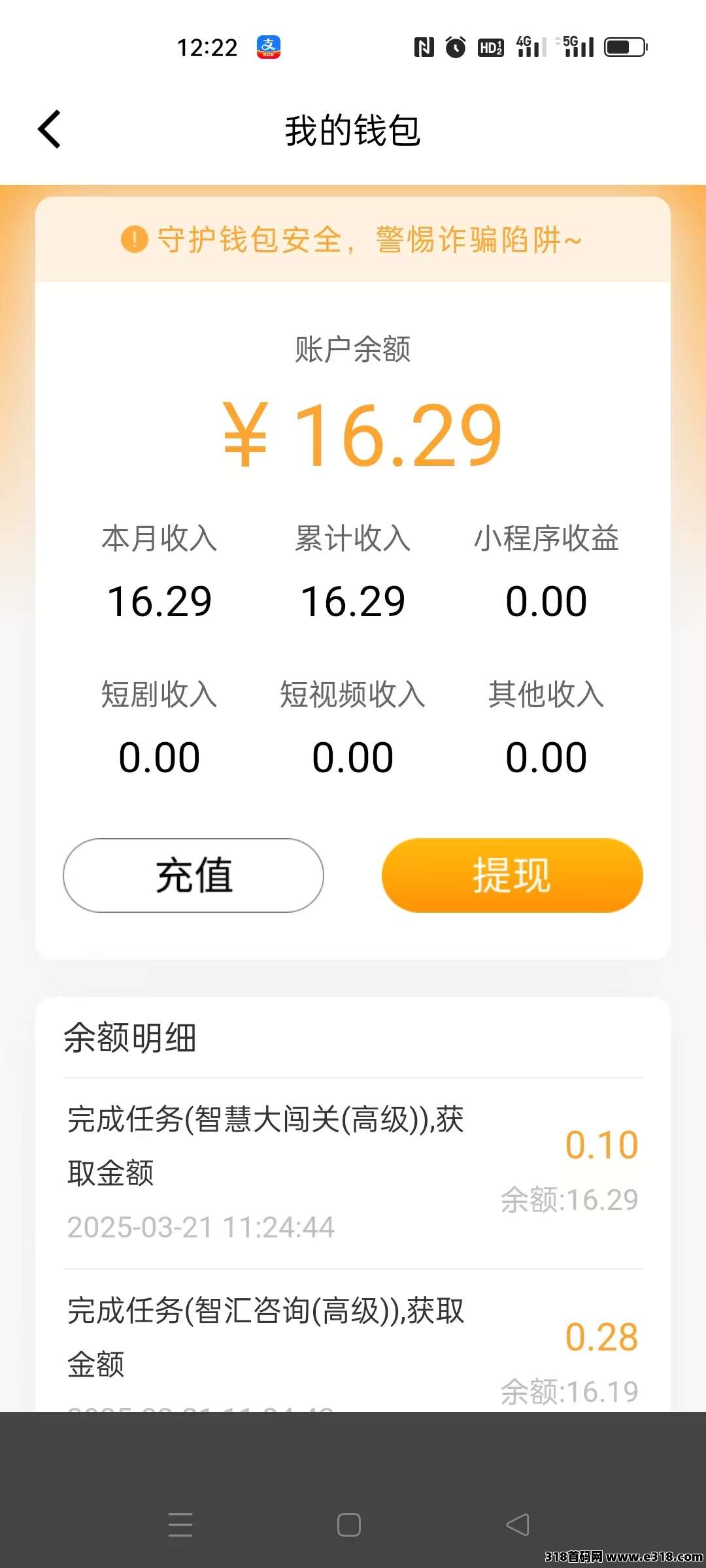
Task: Tap the 充值 button
Action: [193, 875]
